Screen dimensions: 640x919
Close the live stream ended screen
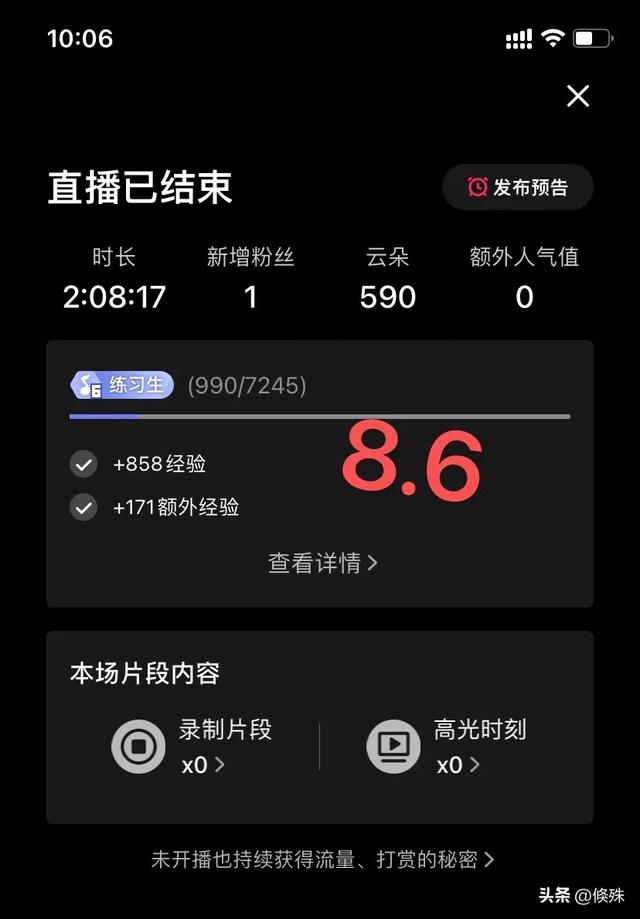pyautogui.click(x=578, y=96)
